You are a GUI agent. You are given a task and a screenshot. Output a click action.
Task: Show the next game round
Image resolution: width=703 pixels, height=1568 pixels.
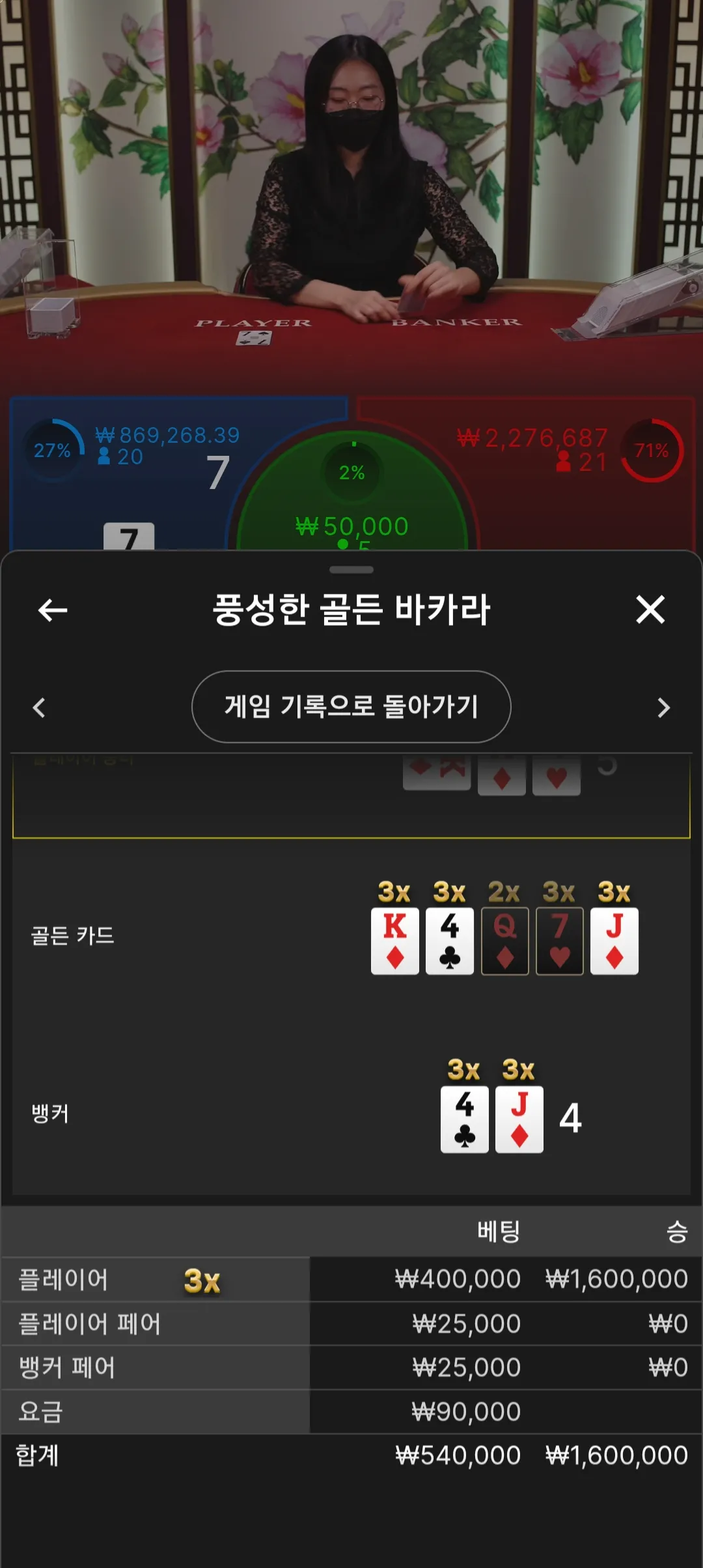click(663, 707)
